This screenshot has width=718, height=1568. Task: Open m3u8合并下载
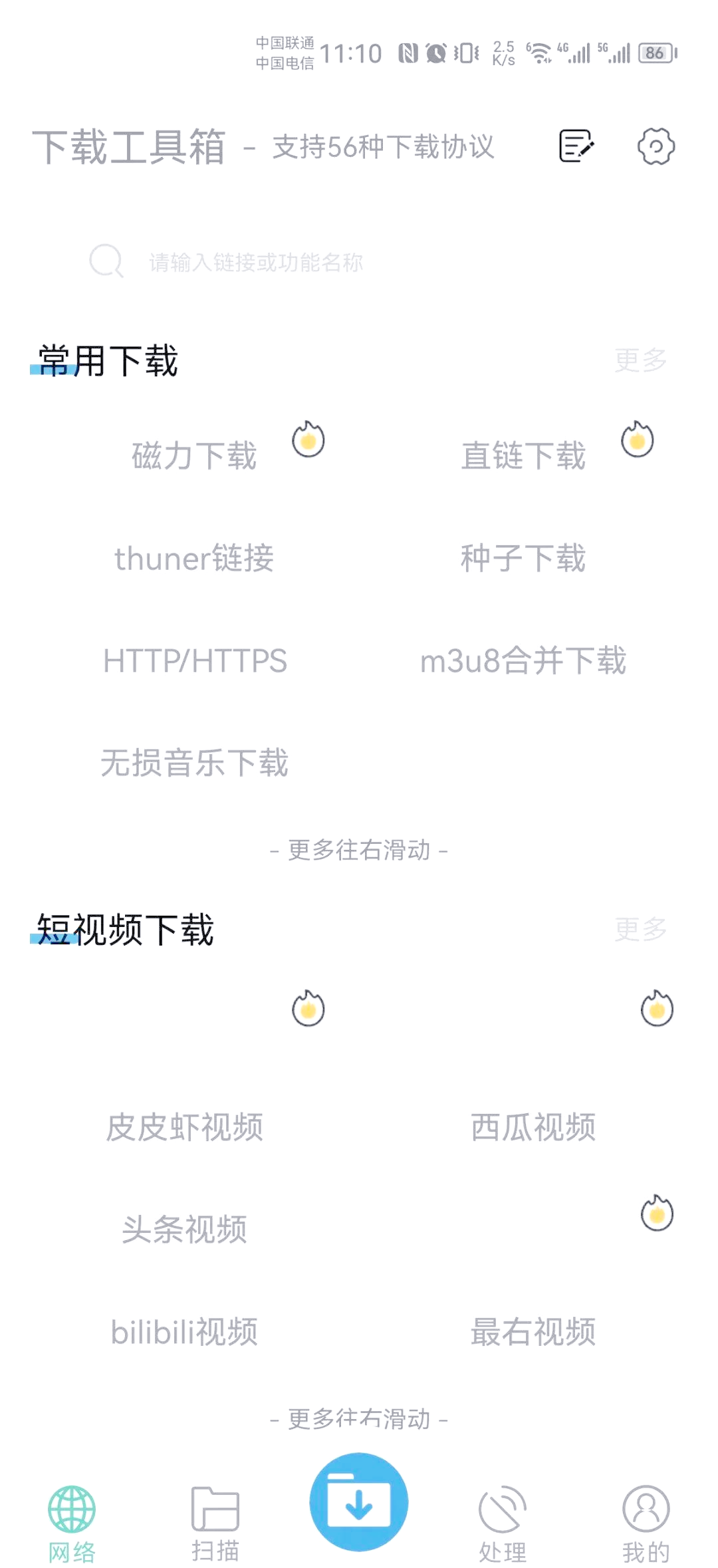tap(524, 661)
